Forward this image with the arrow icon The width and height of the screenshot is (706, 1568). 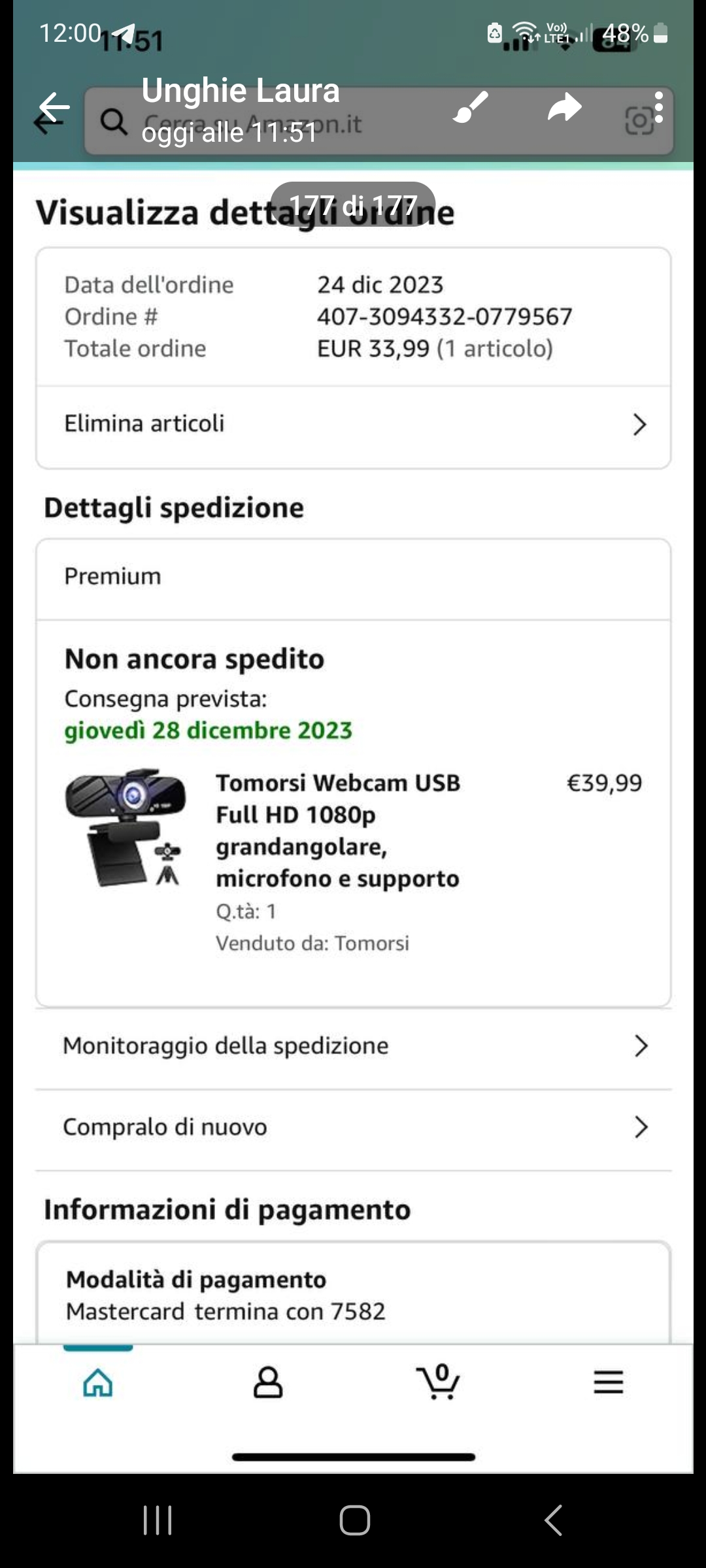click(x=564, y=108)
